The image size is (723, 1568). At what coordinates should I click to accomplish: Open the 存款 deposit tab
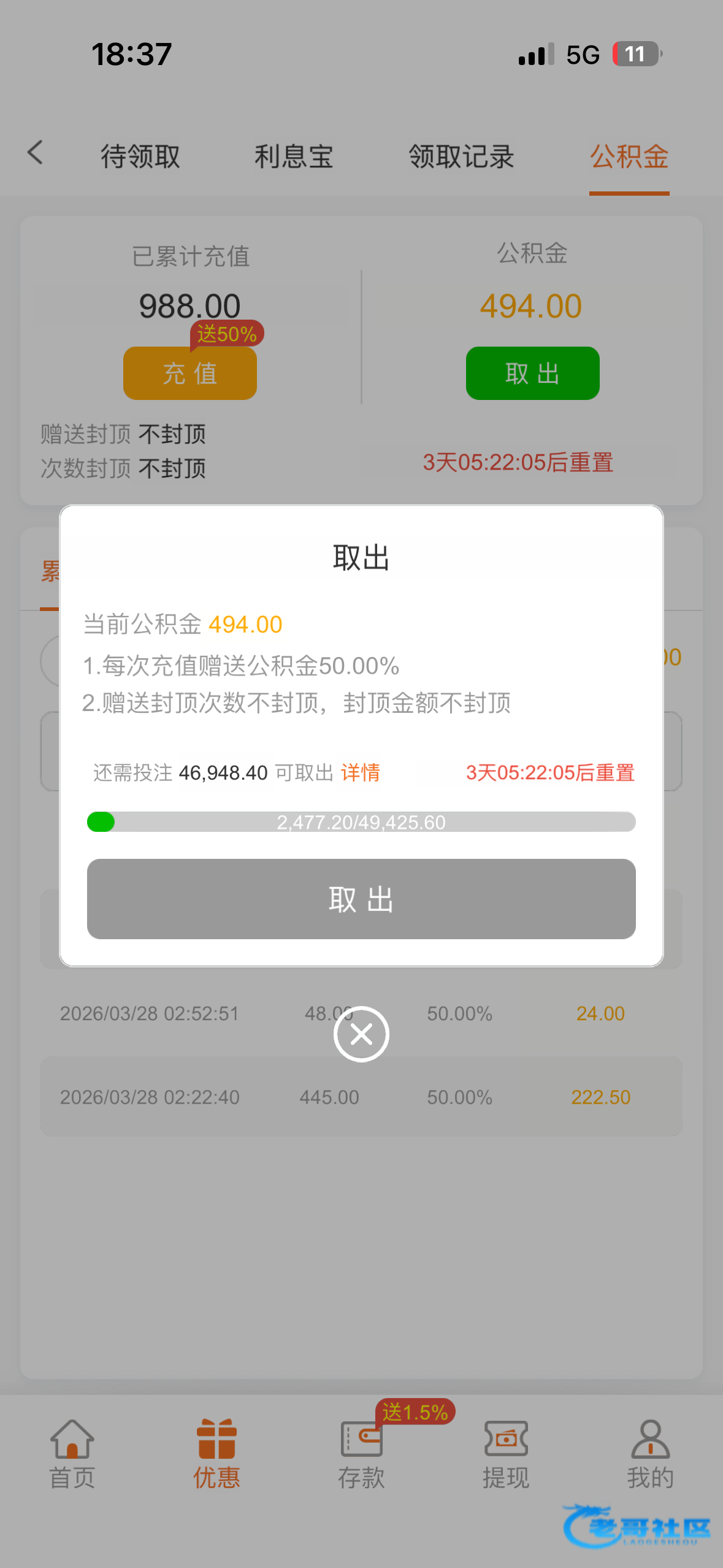tap(361, 1454)
